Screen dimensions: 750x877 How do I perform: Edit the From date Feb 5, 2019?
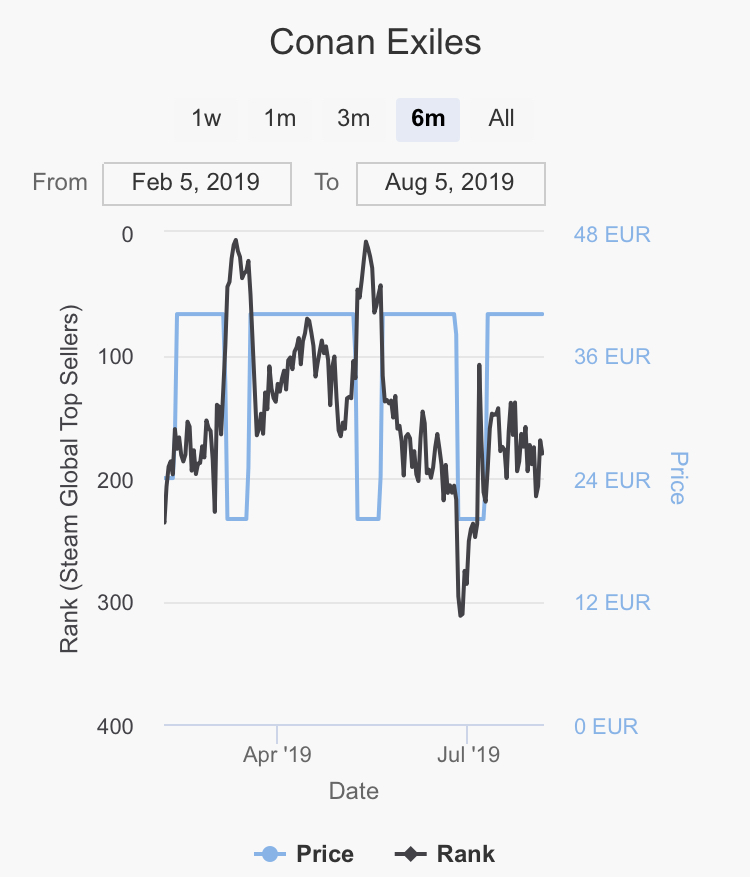196,183
